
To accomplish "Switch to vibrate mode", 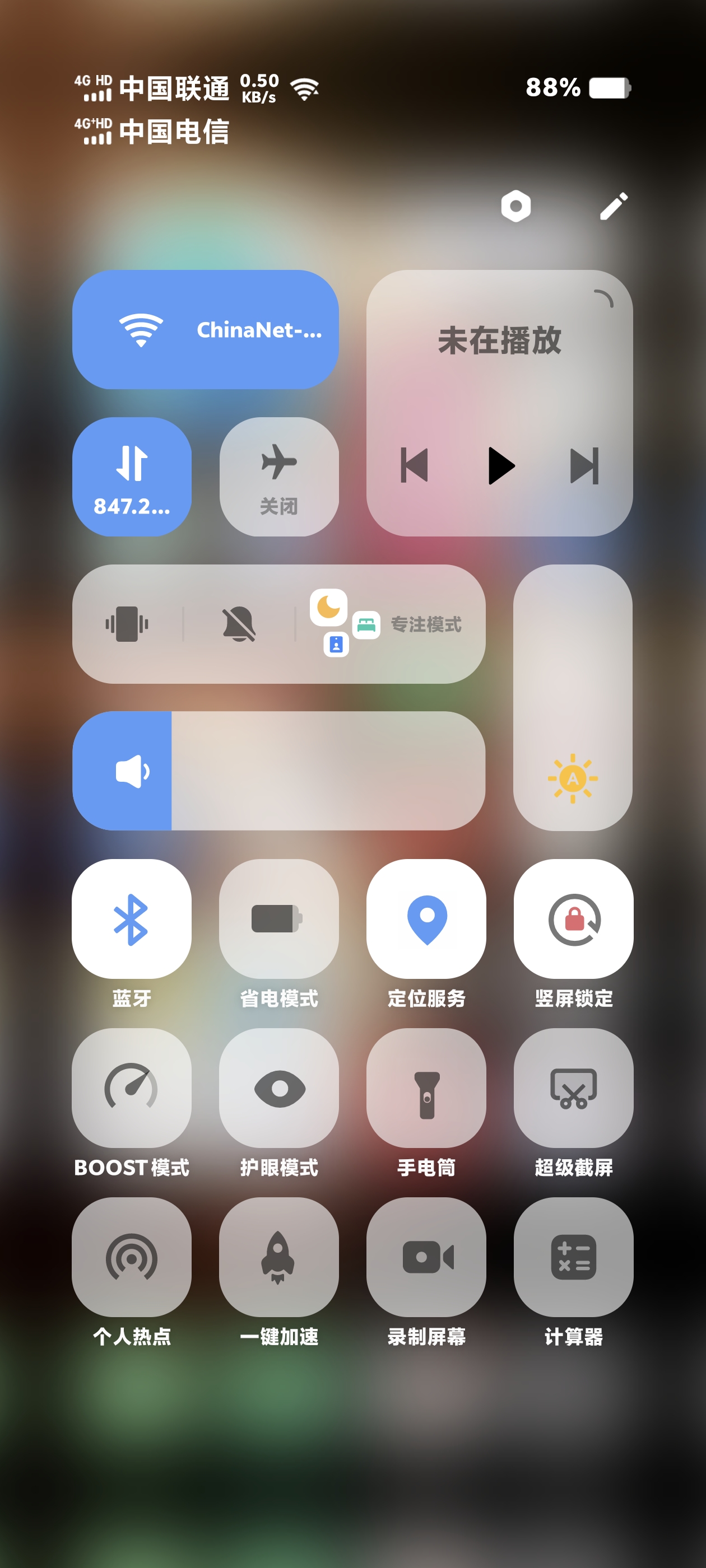I will [127, 623].
